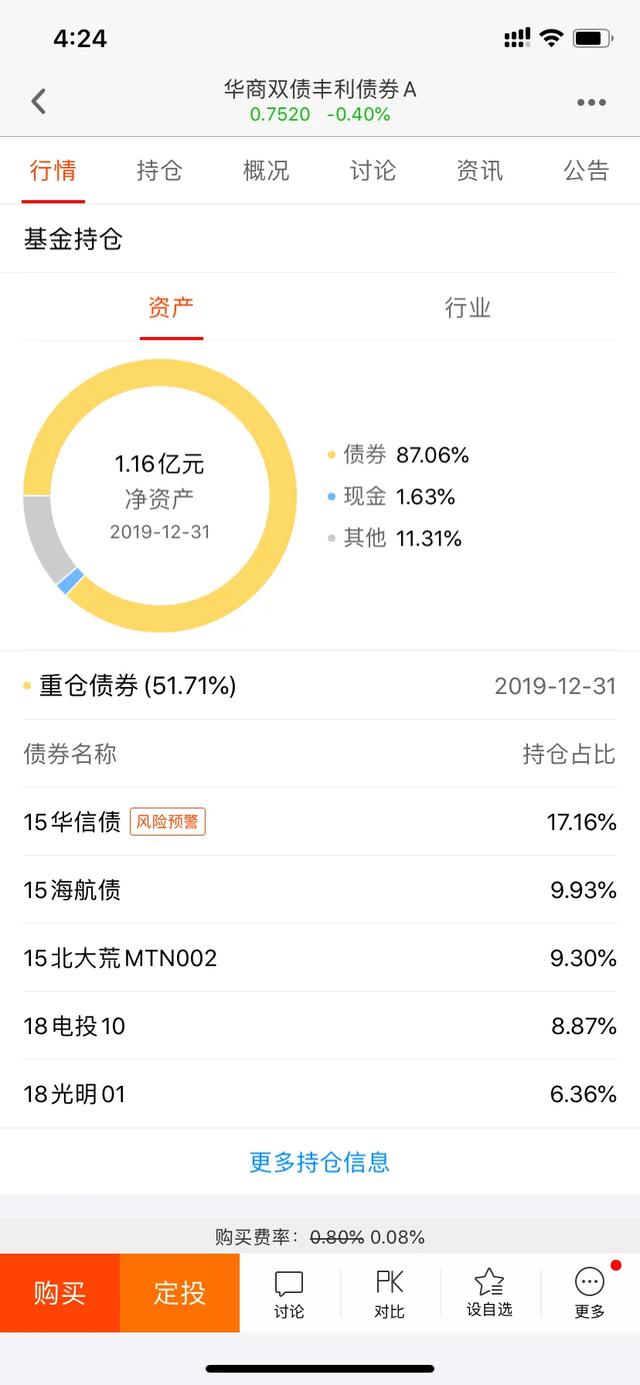Switch to the 持仓 tab
The image size is (640, 1385).
[x=159, y=171]
